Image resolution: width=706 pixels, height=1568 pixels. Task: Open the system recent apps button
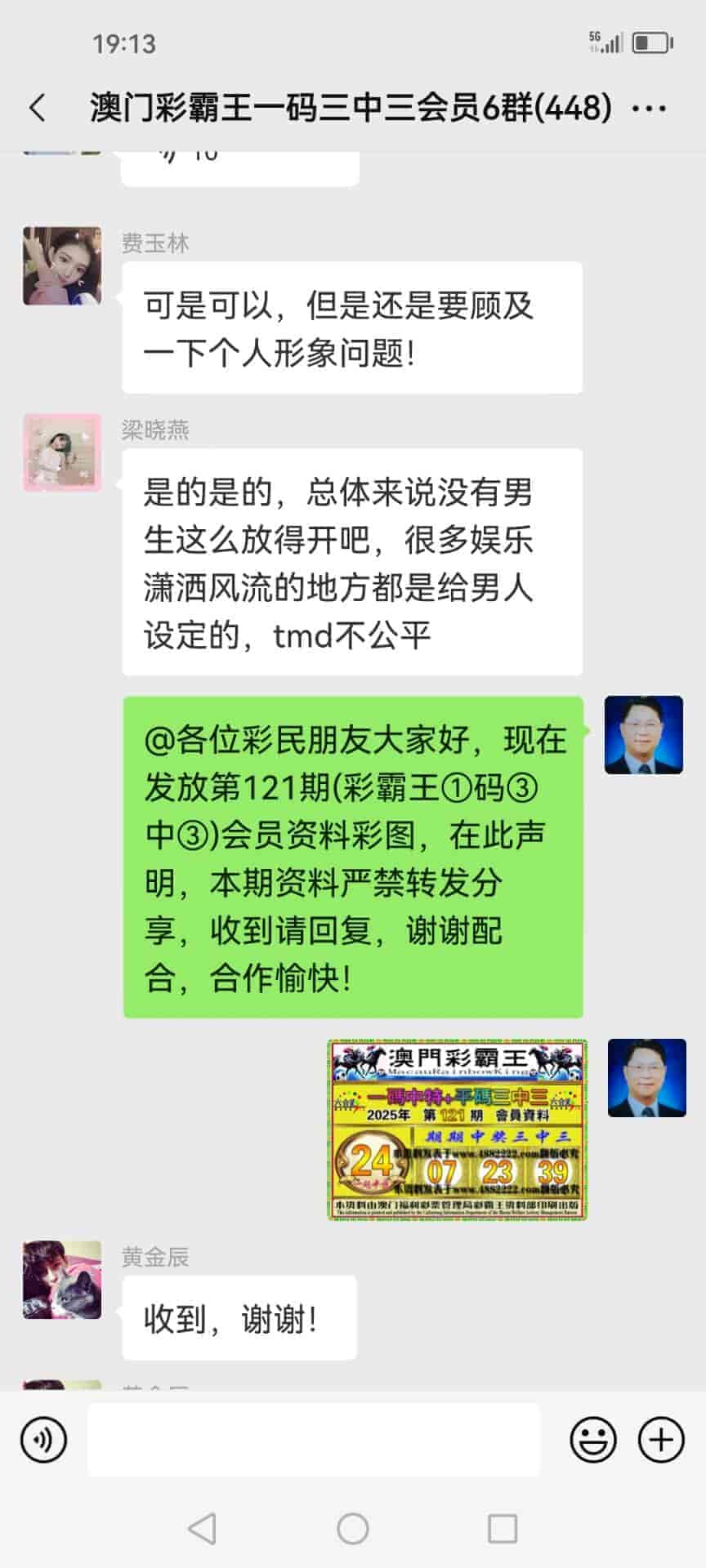[503, 1529]
